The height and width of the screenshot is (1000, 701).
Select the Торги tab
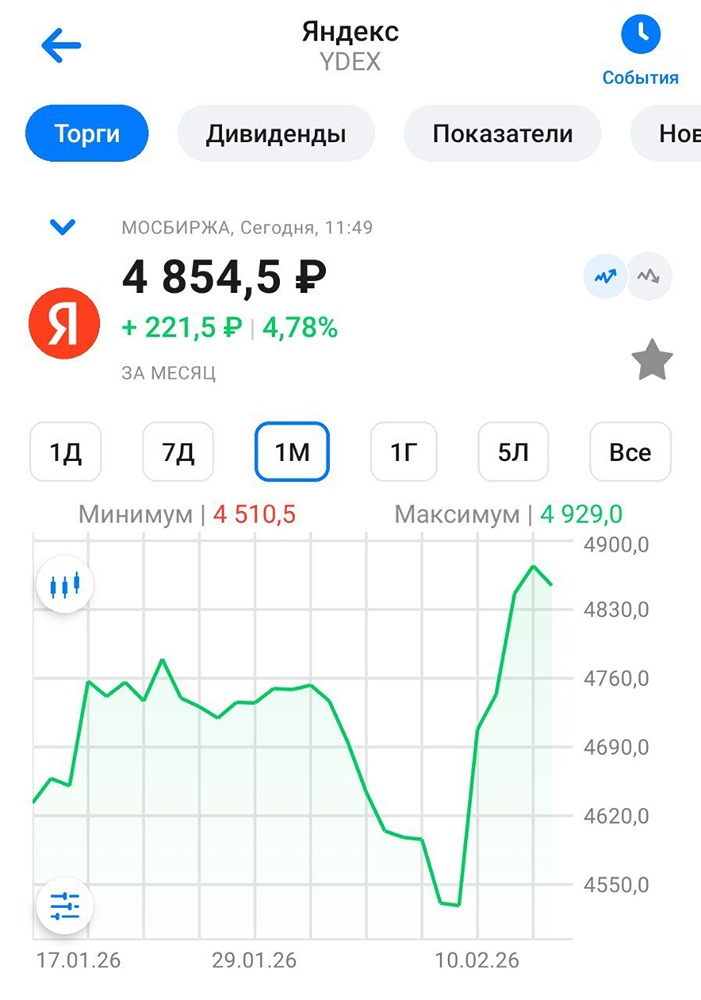click(87, 134)
